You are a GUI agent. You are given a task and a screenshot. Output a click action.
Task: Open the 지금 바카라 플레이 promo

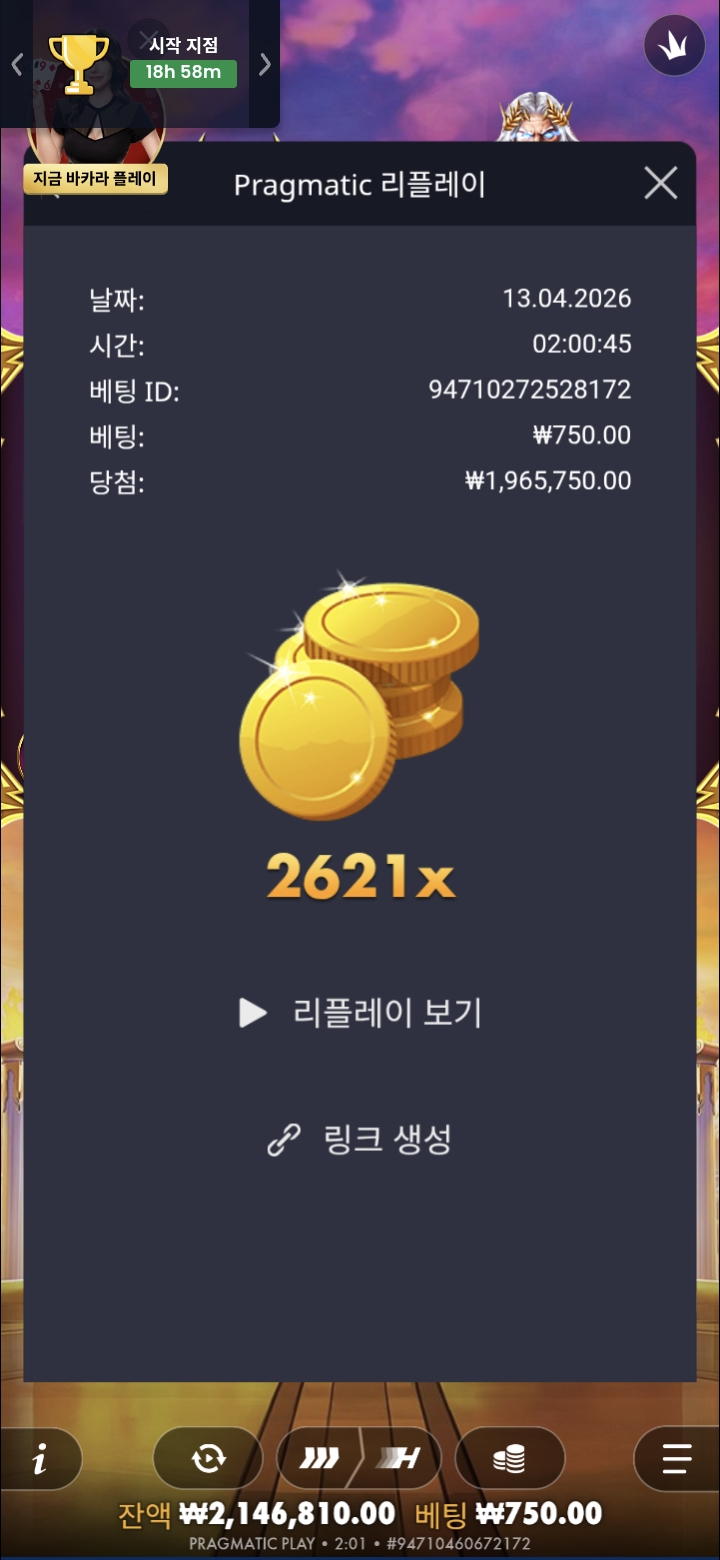[96, 179]
